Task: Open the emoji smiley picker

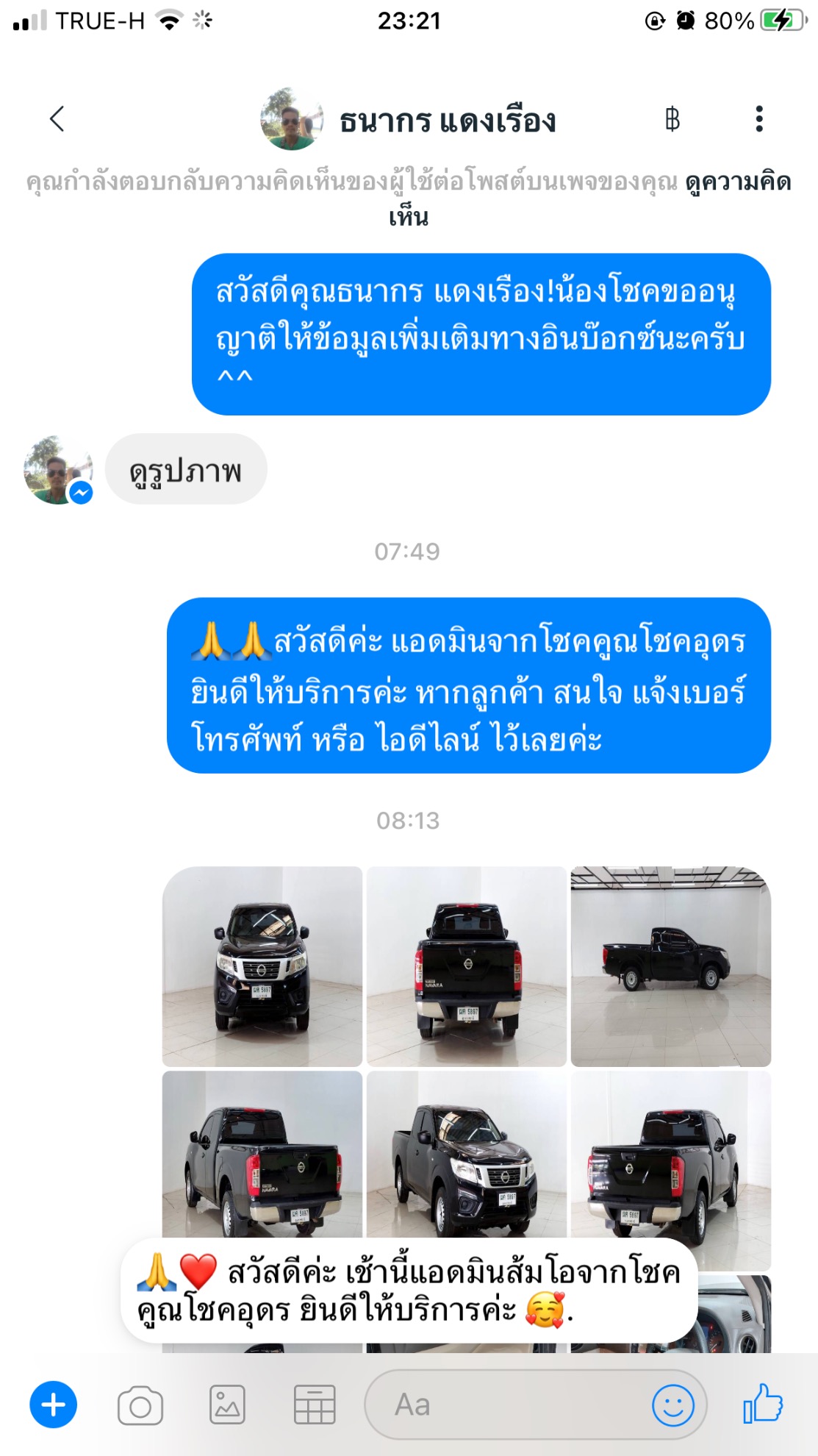Action: 672,1405
